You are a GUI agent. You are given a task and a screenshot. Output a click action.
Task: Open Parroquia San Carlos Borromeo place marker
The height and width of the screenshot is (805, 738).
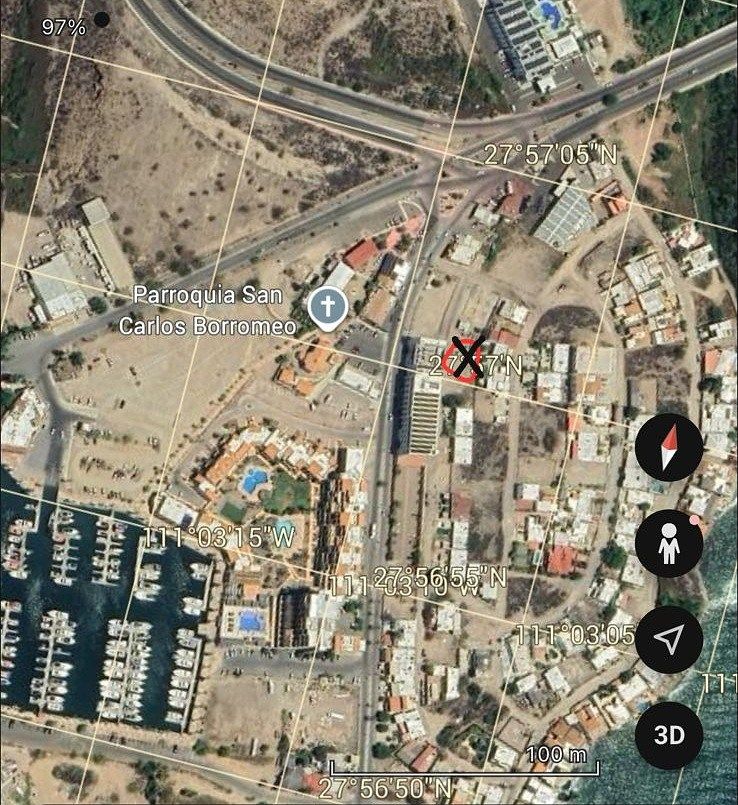(326, 309)
